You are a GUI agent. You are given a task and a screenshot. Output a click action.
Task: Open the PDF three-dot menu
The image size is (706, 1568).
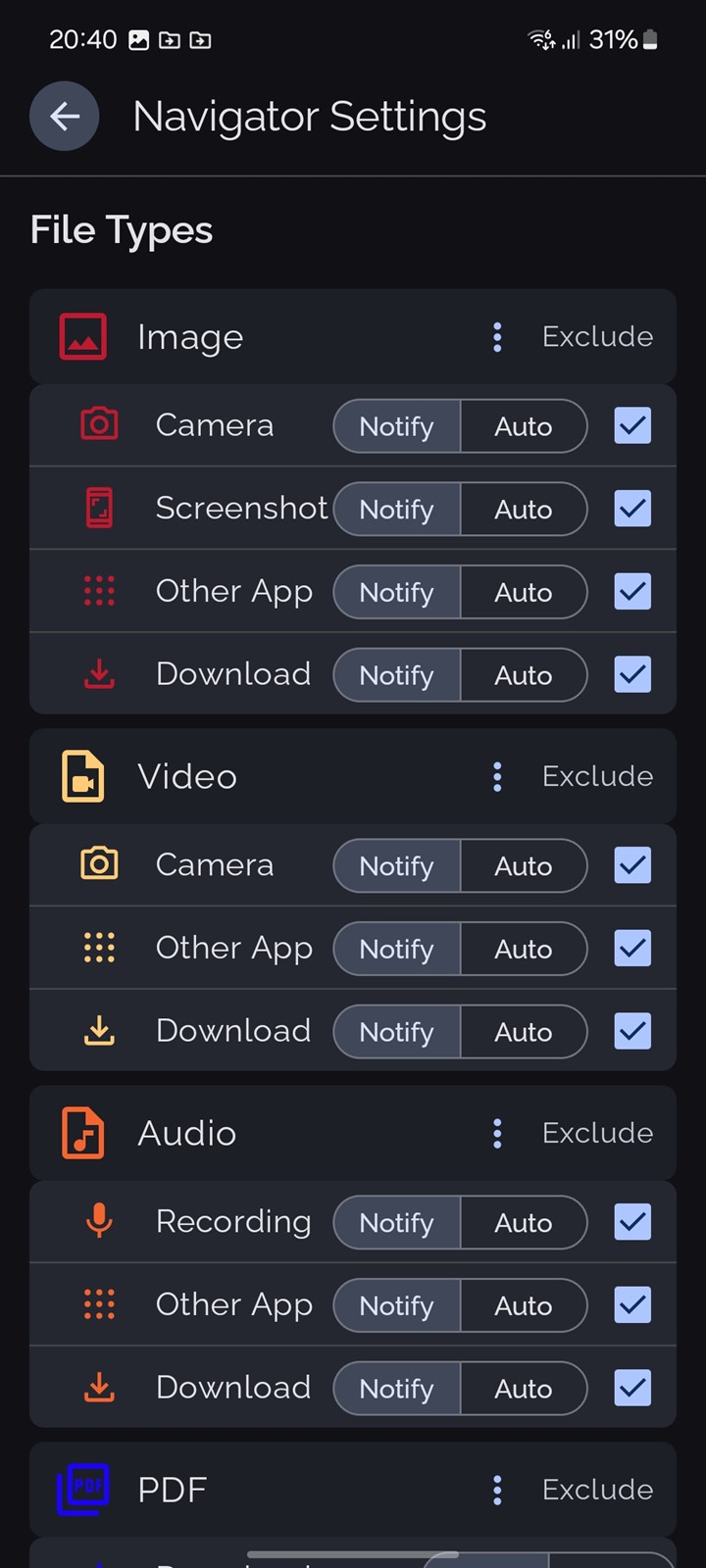(x=497, y=1491)
